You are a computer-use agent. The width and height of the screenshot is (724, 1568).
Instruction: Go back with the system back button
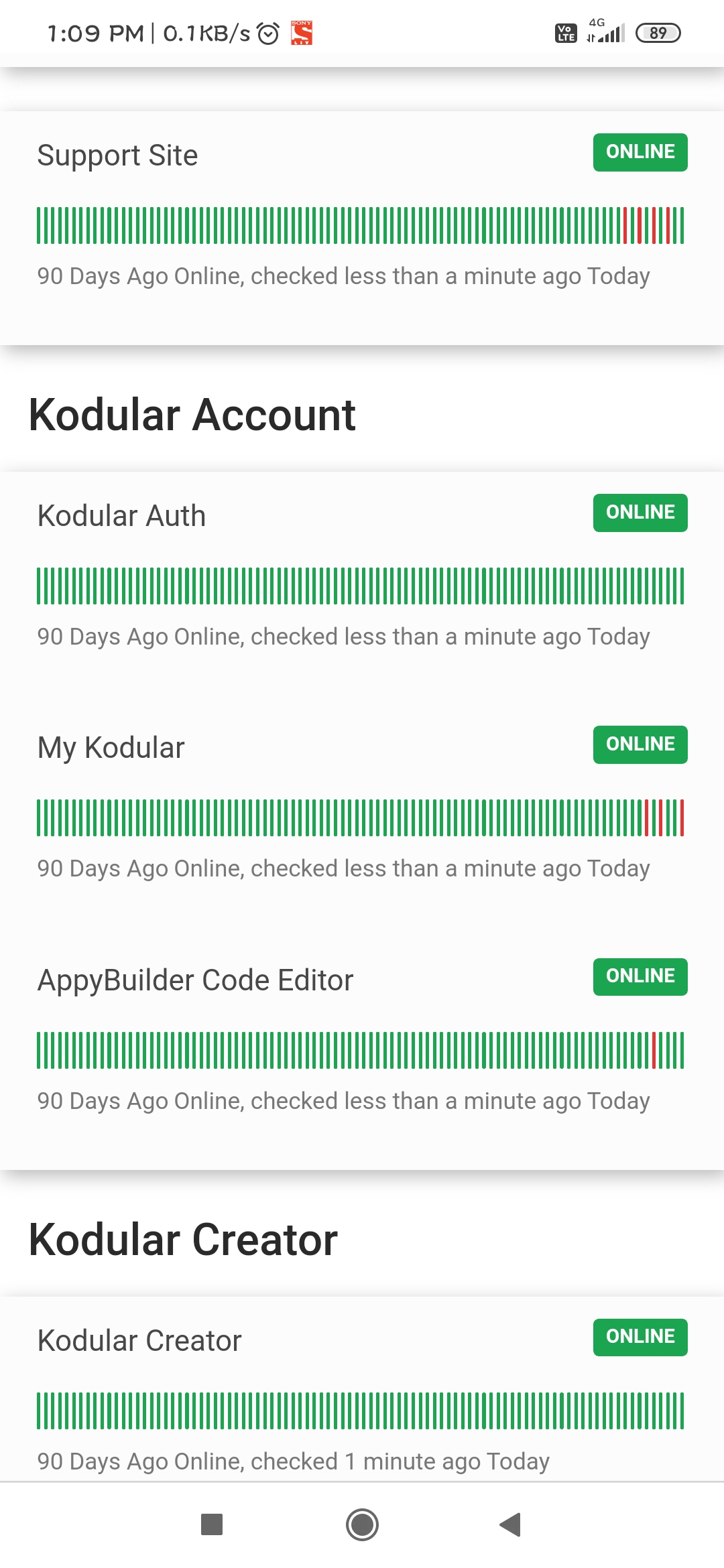[510, 1524]
